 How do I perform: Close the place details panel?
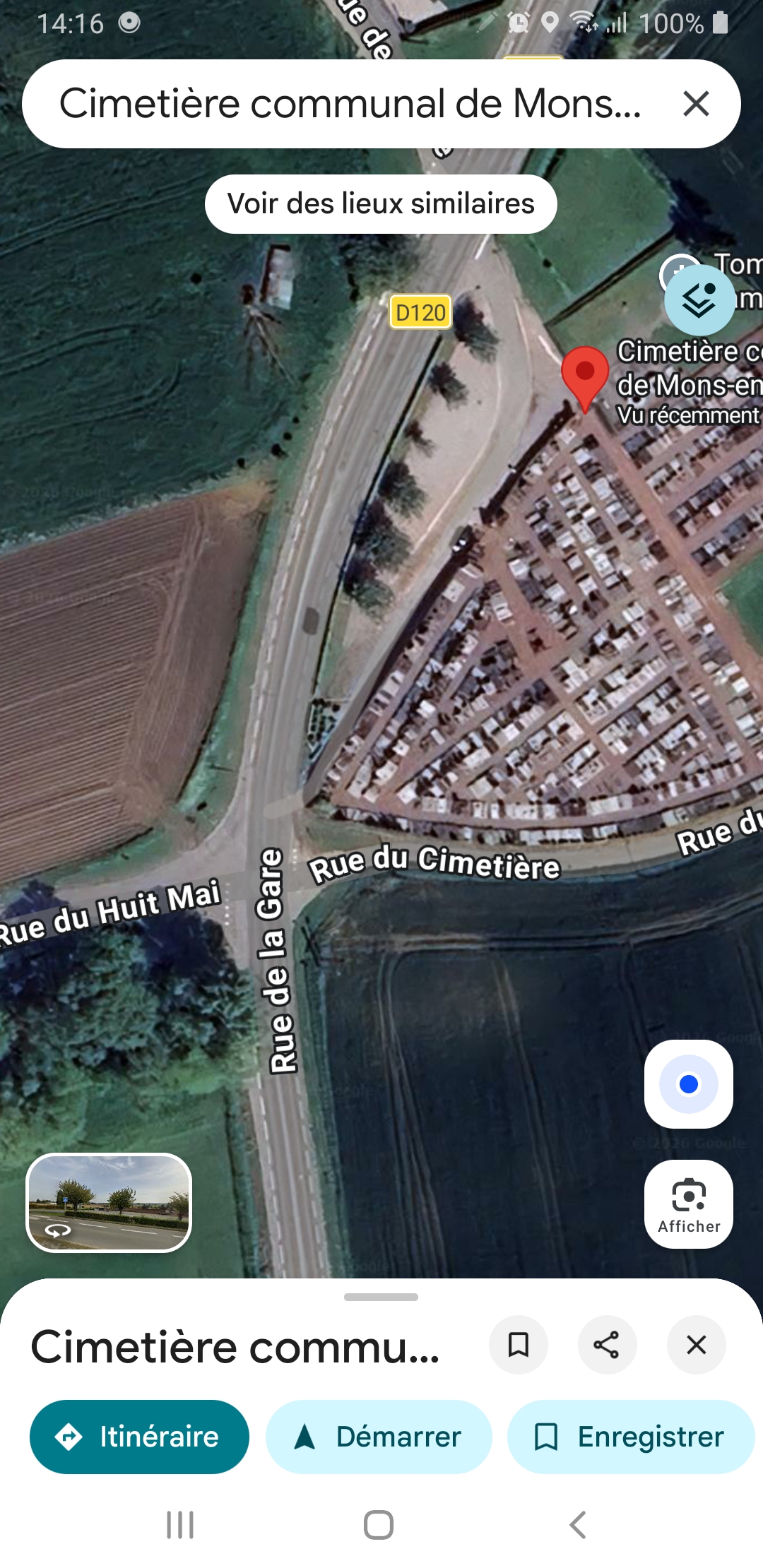[x=697, y=1345]
